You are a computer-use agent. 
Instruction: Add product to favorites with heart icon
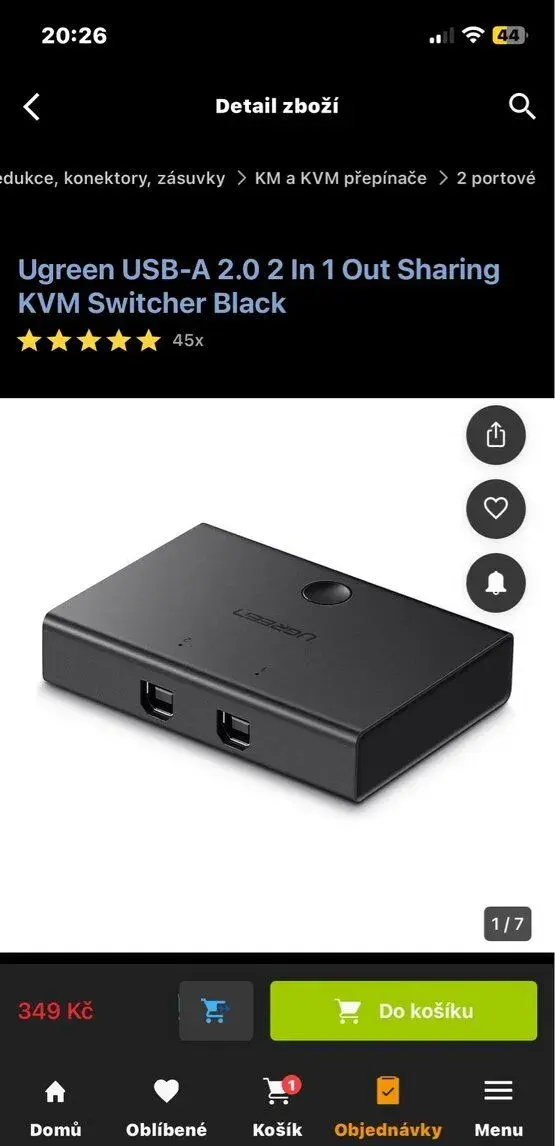[x=496, y=509]
